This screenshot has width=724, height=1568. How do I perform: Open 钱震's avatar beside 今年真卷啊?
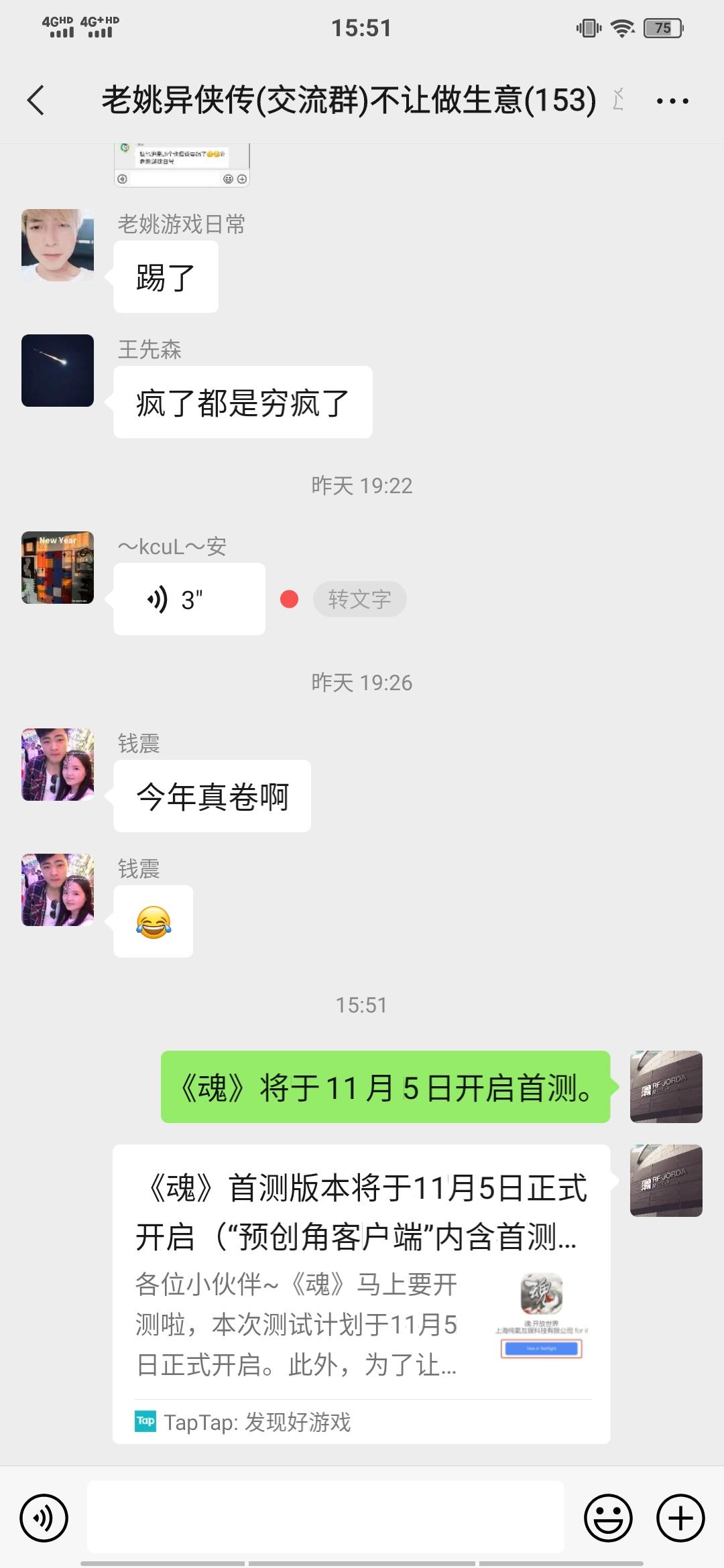(58, 765)
